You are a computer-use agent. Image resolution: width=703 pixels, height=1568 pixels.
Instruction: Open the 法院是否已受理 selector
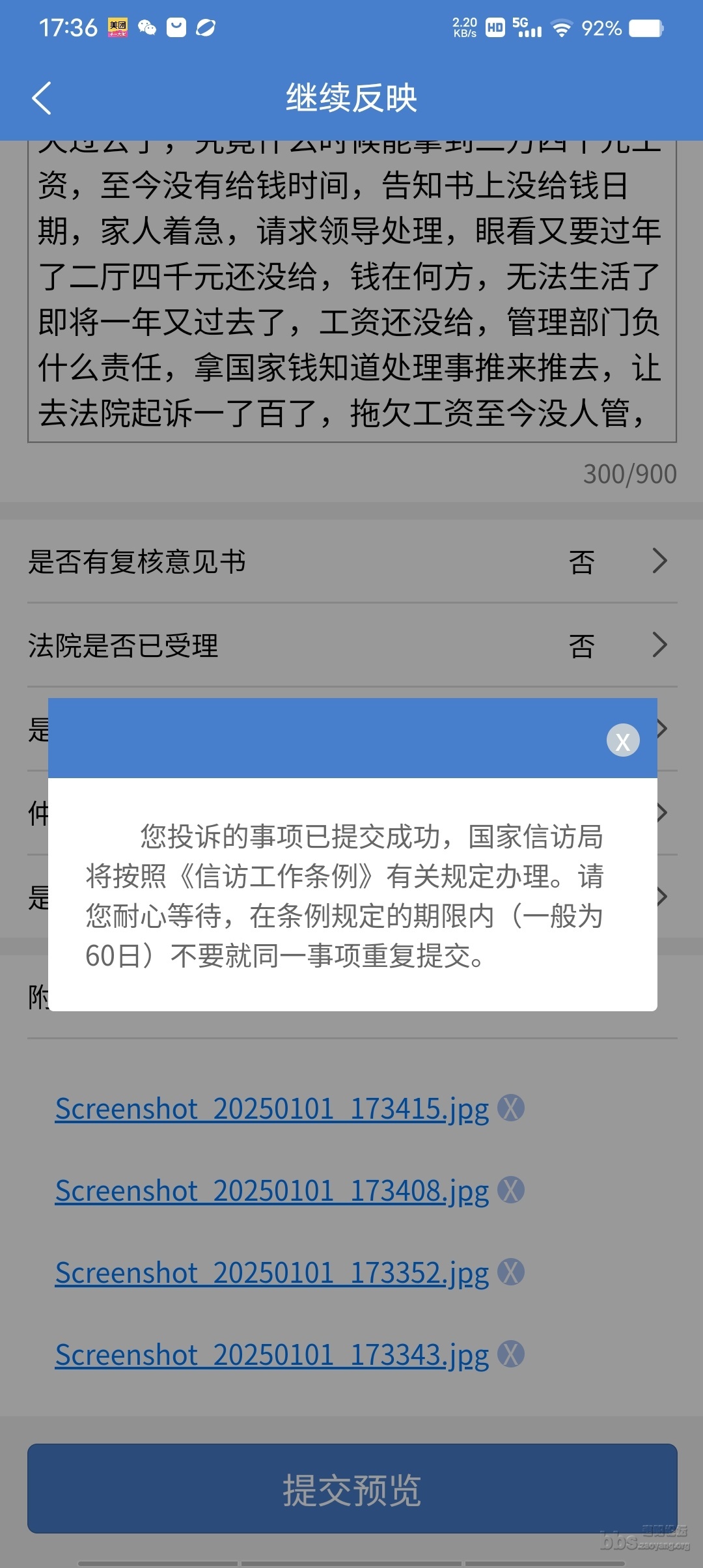[352, 645]
